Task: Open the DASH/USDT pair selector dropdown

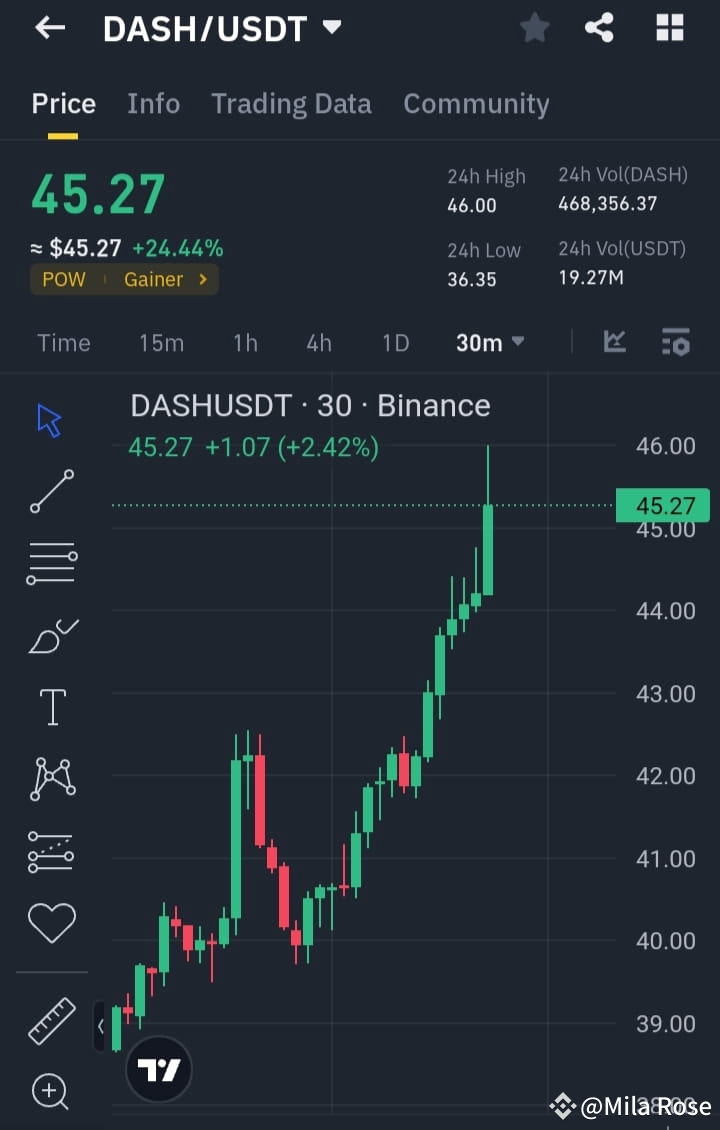Action: pos(218,27)
